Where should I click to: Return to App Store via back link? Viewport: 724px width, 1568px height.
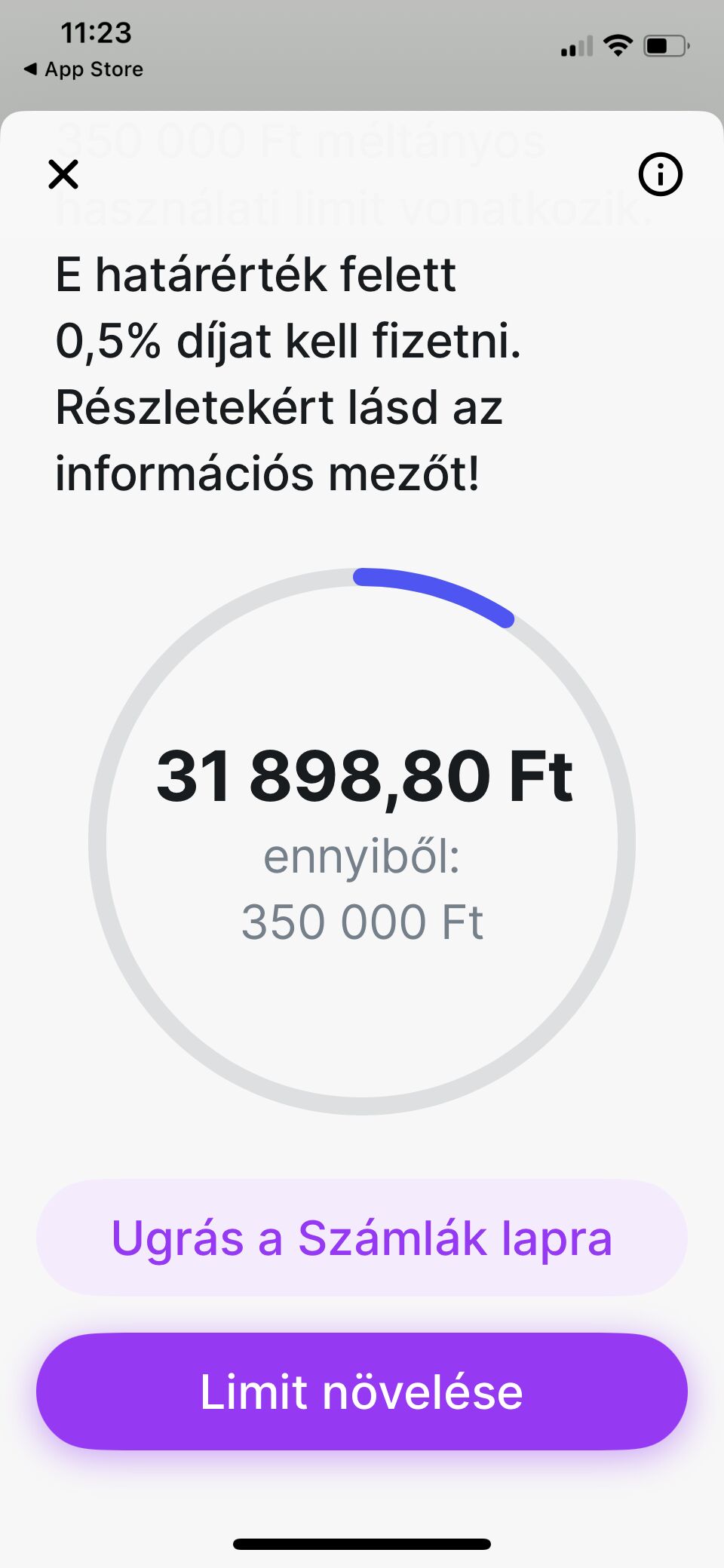coord(84,69)
